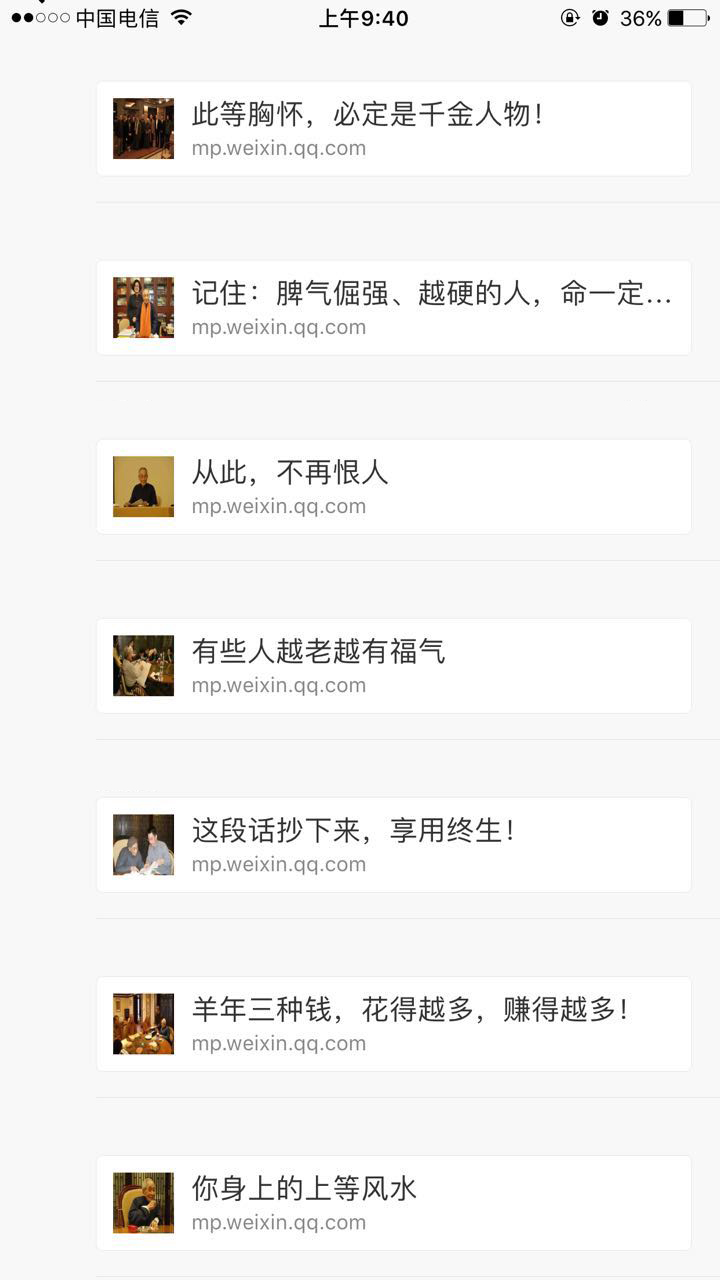Tap the card 从此，不再恨人
This screenshot has width=720, height=1280.
point(393,487)
